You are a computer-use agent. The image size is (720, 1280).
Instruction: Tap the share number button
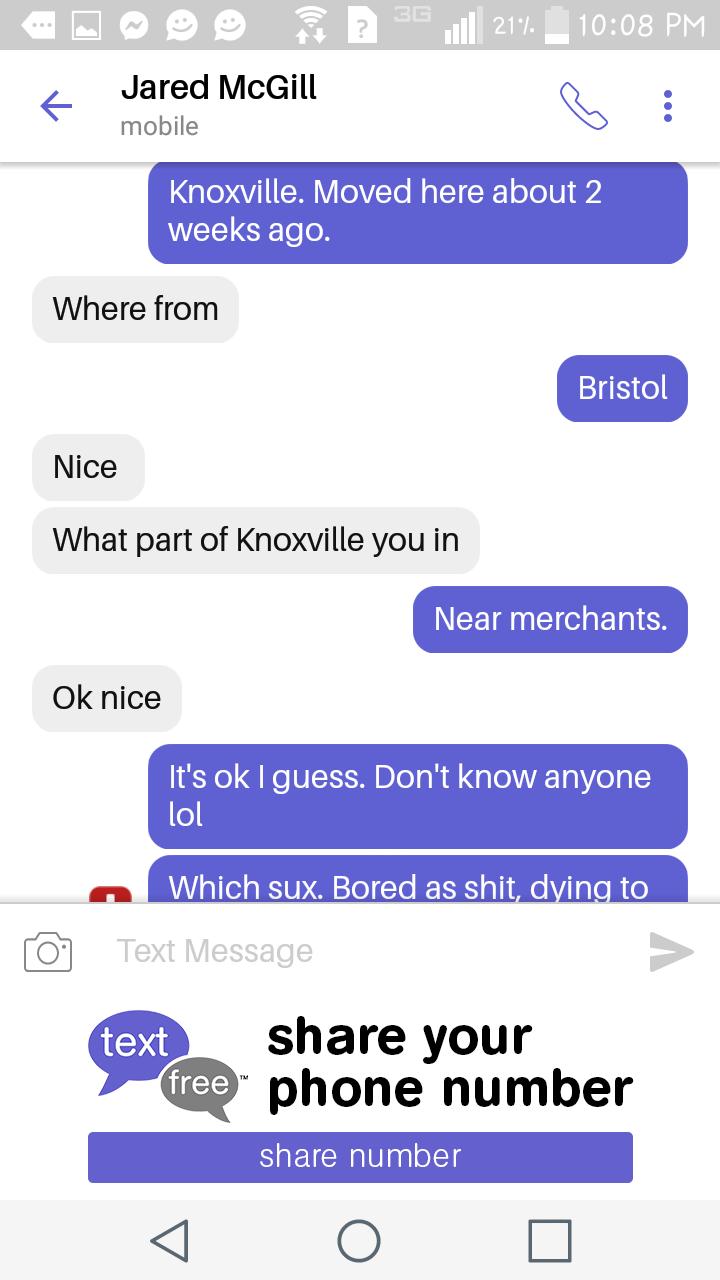click(360, 1157)
